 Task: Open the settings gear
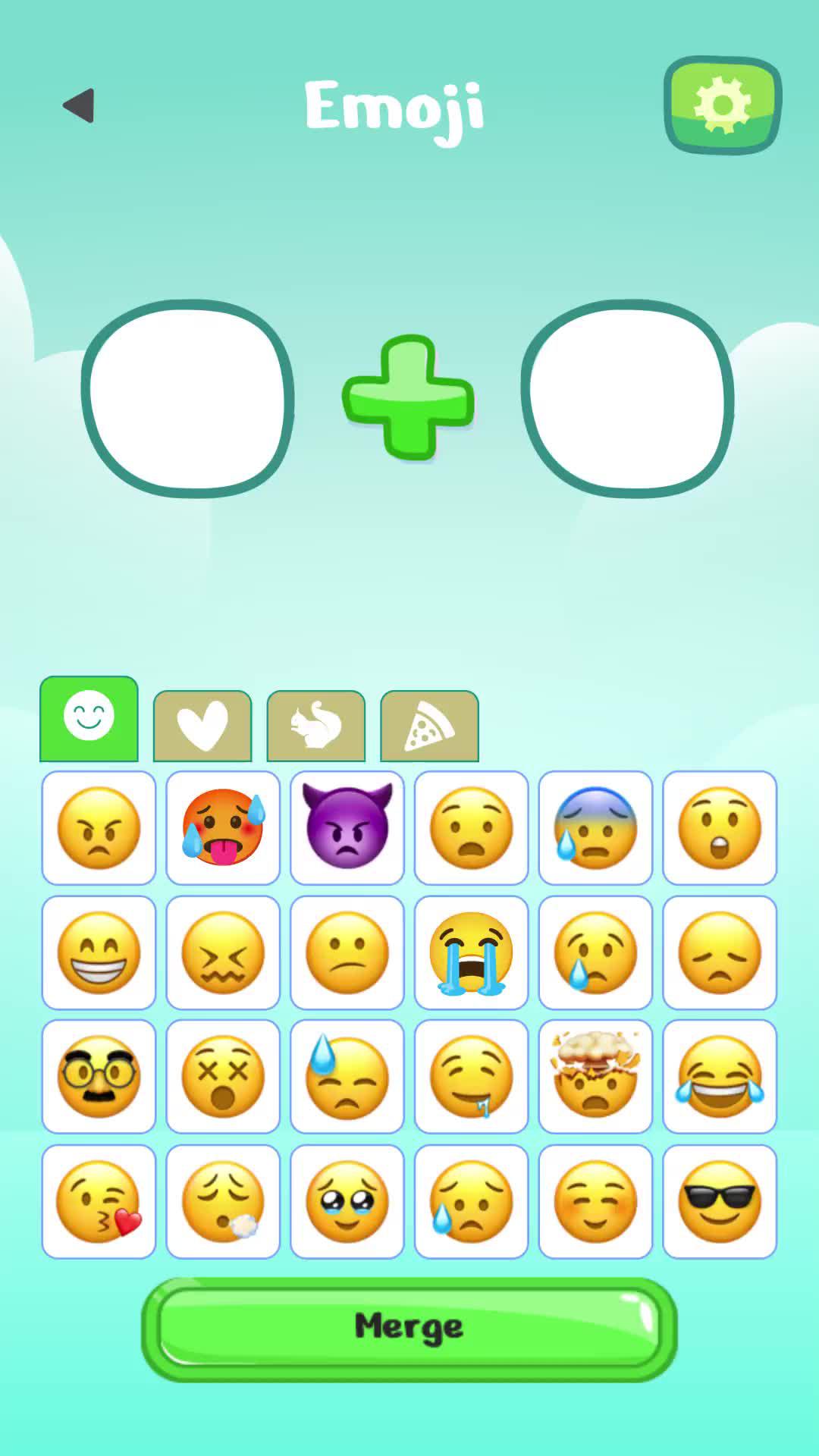[x=723, y=105]
